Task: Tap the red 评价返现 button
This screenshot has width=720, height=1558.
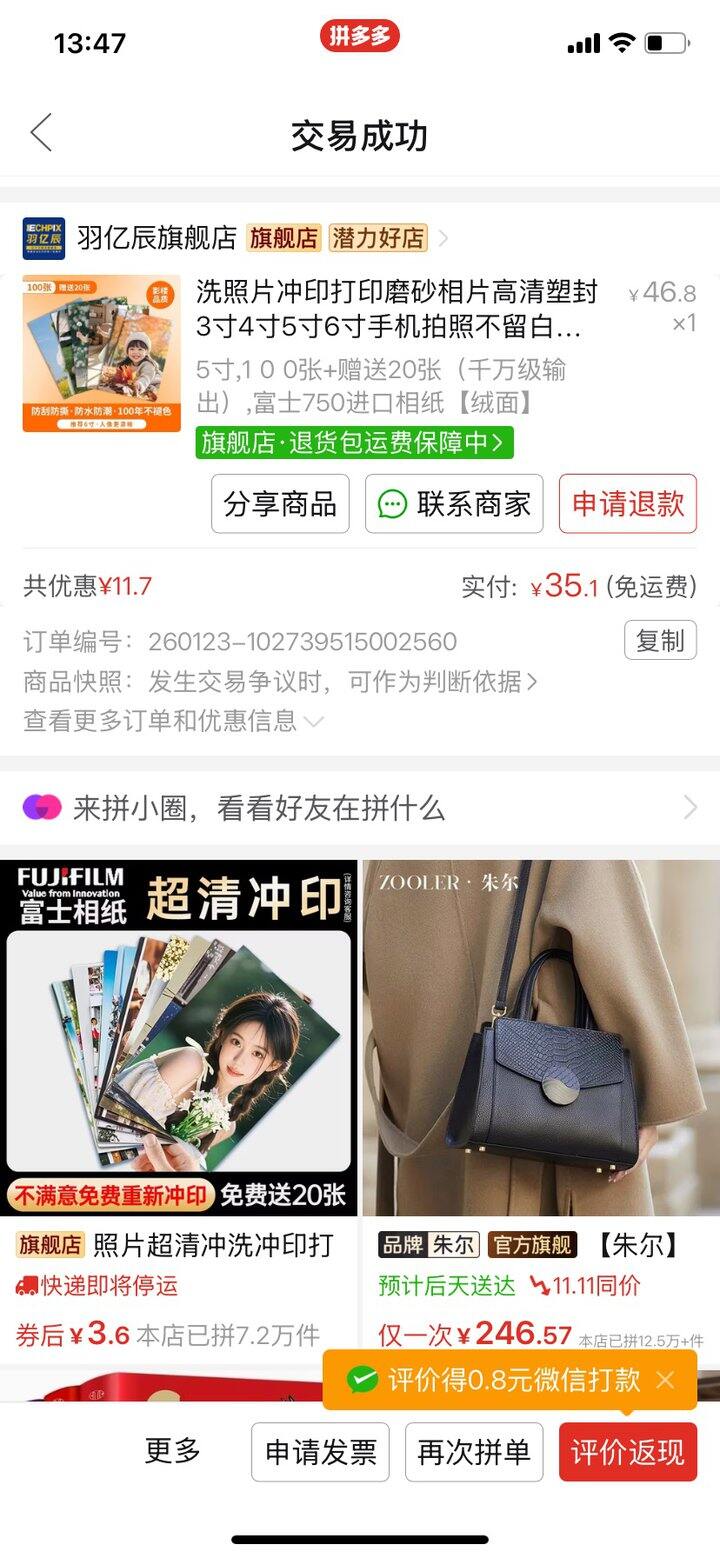Action: pyautogui.click(x=628, y=1452)
